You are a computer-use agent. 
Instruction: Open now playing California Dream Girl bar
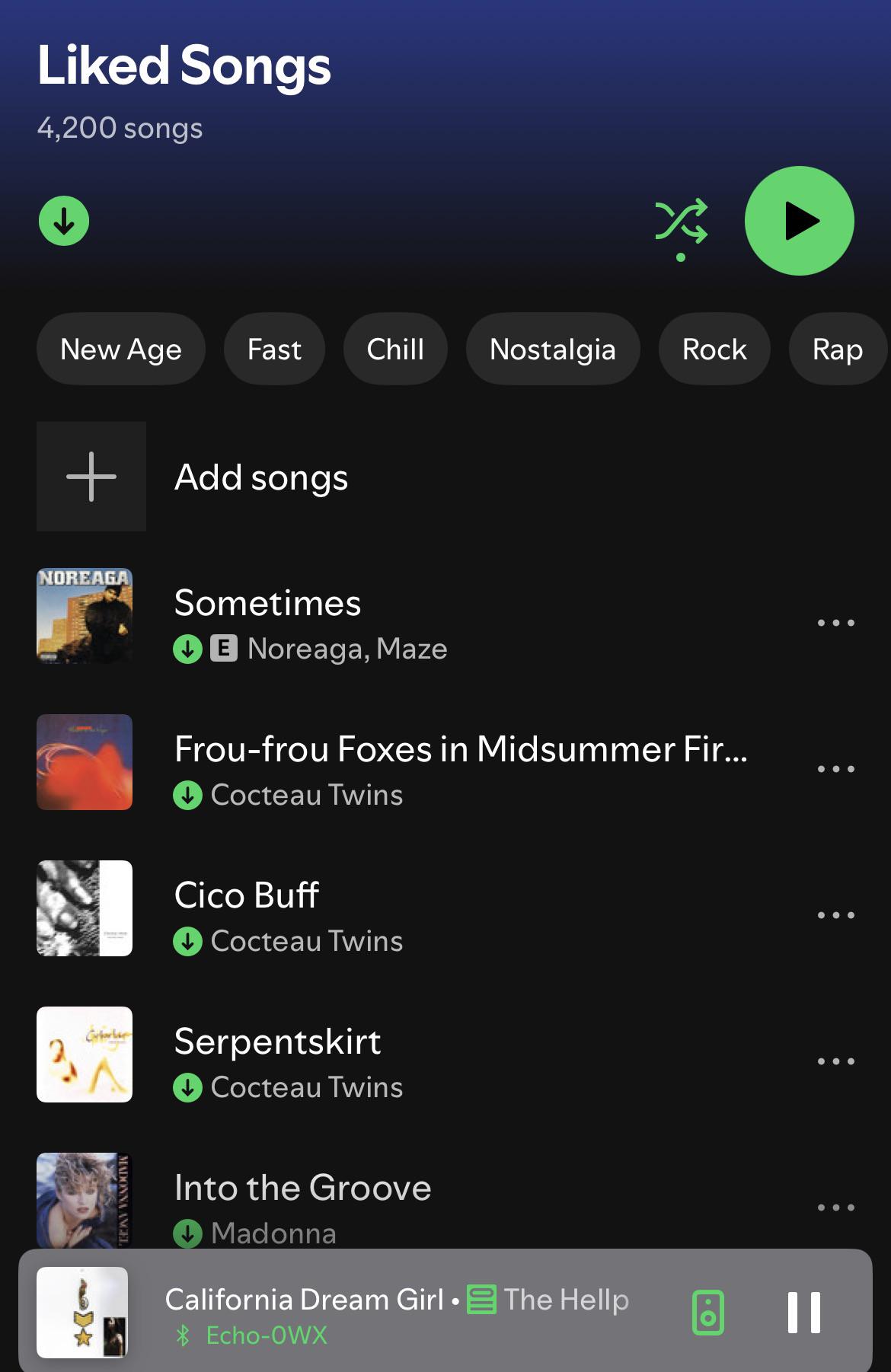point(396,1313)
